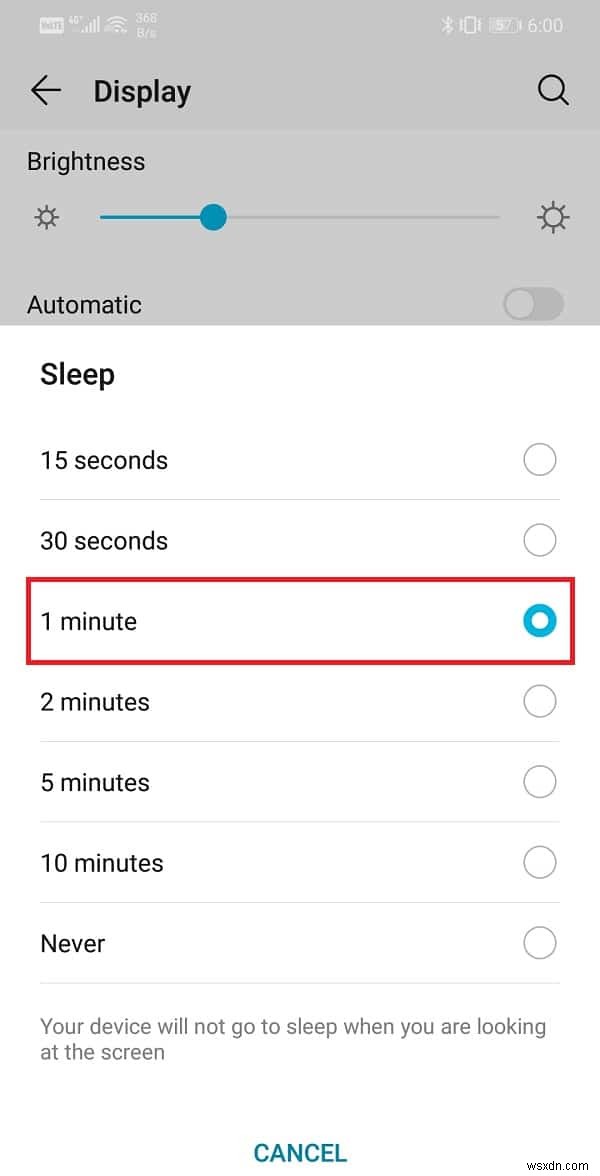
Task: Choose 10 minutes sleep timeout
Action: [539, 863]
